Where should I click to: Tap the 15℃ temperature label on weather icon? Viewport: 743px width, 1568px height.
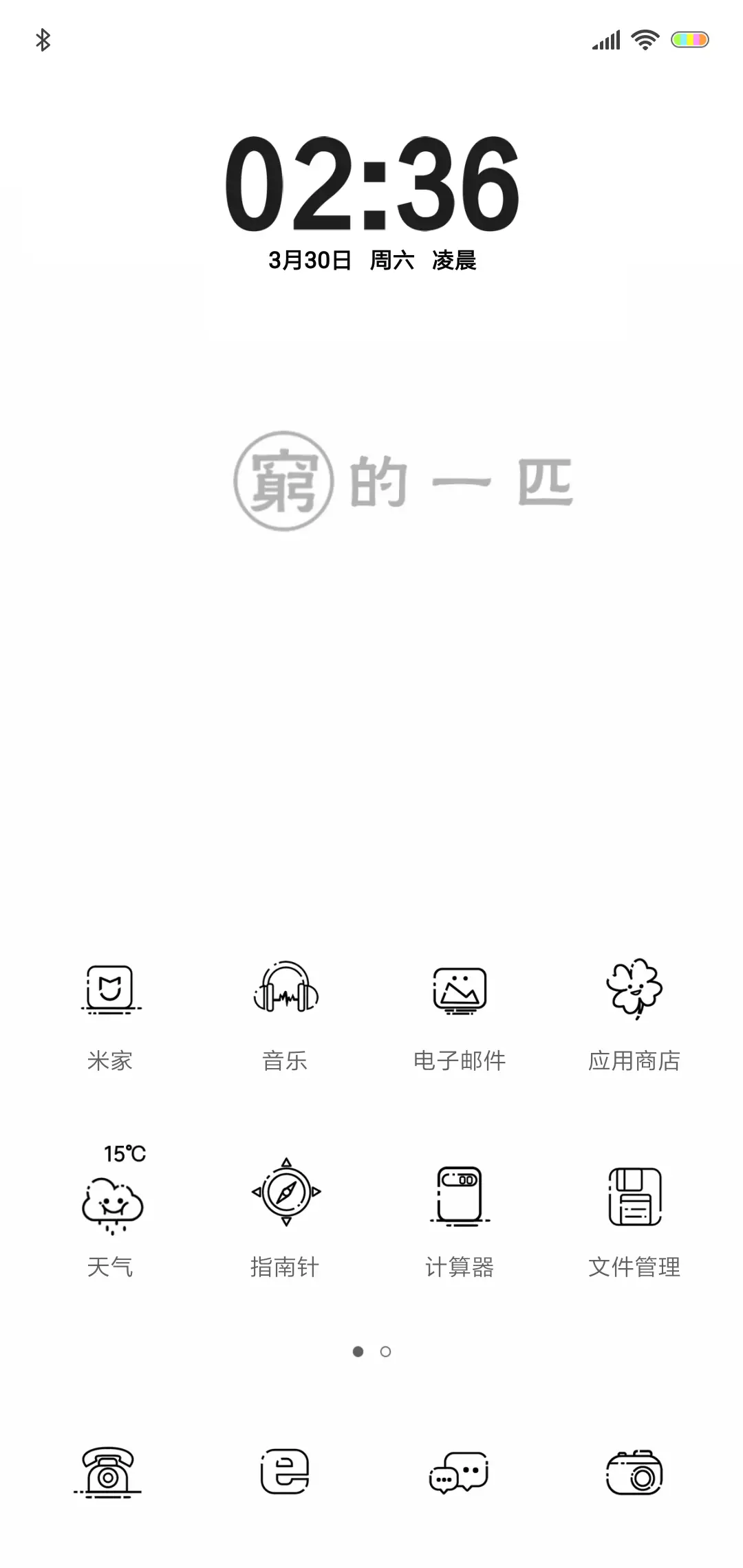[x=124, y=1154]
